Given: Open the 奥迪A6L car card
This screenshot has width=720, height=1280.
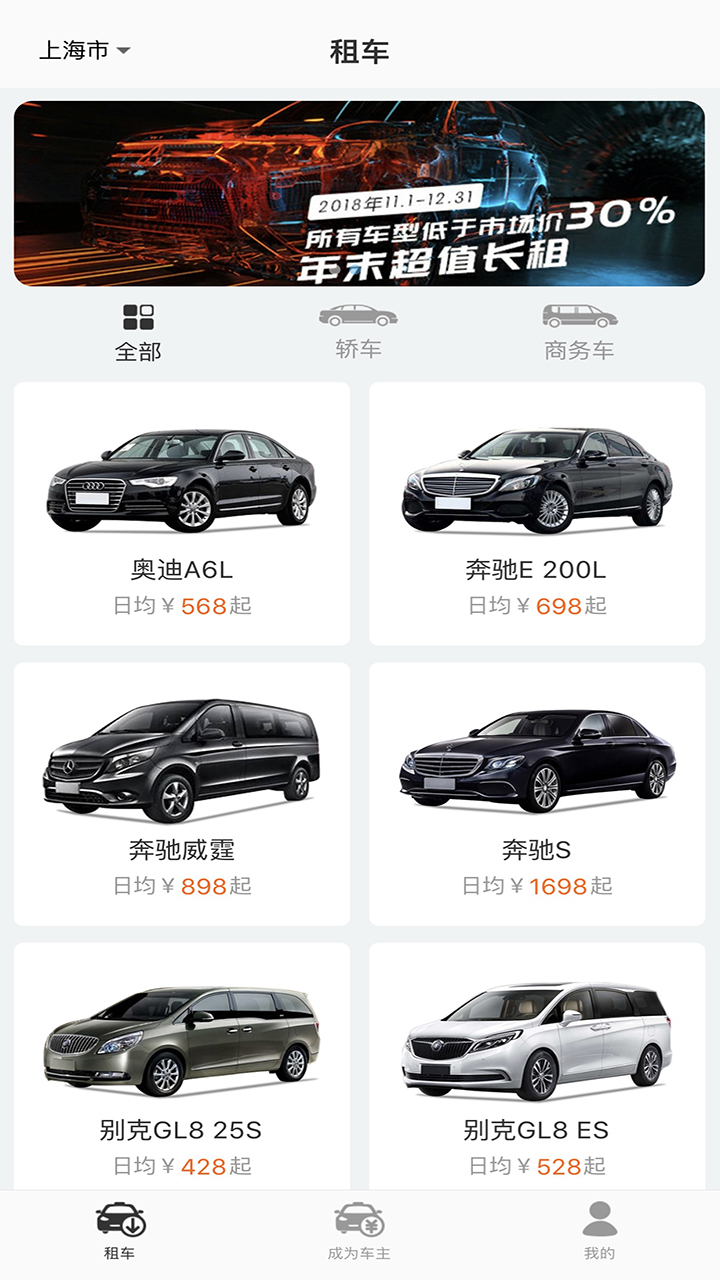Looking at the screenshot, I should click(x=182, y=513).
